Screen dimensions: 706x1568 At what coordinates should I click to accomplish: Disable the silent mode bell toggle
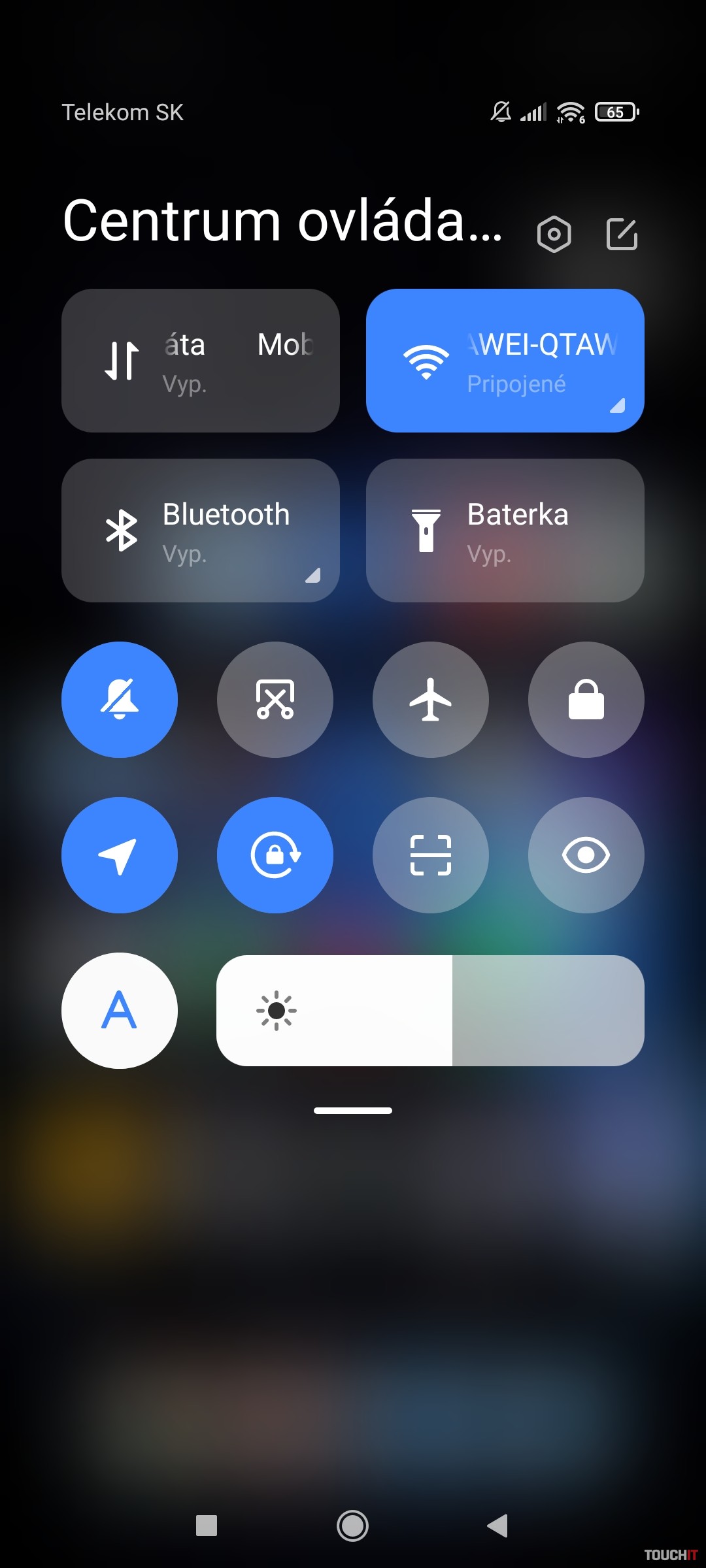coord(120,700)
